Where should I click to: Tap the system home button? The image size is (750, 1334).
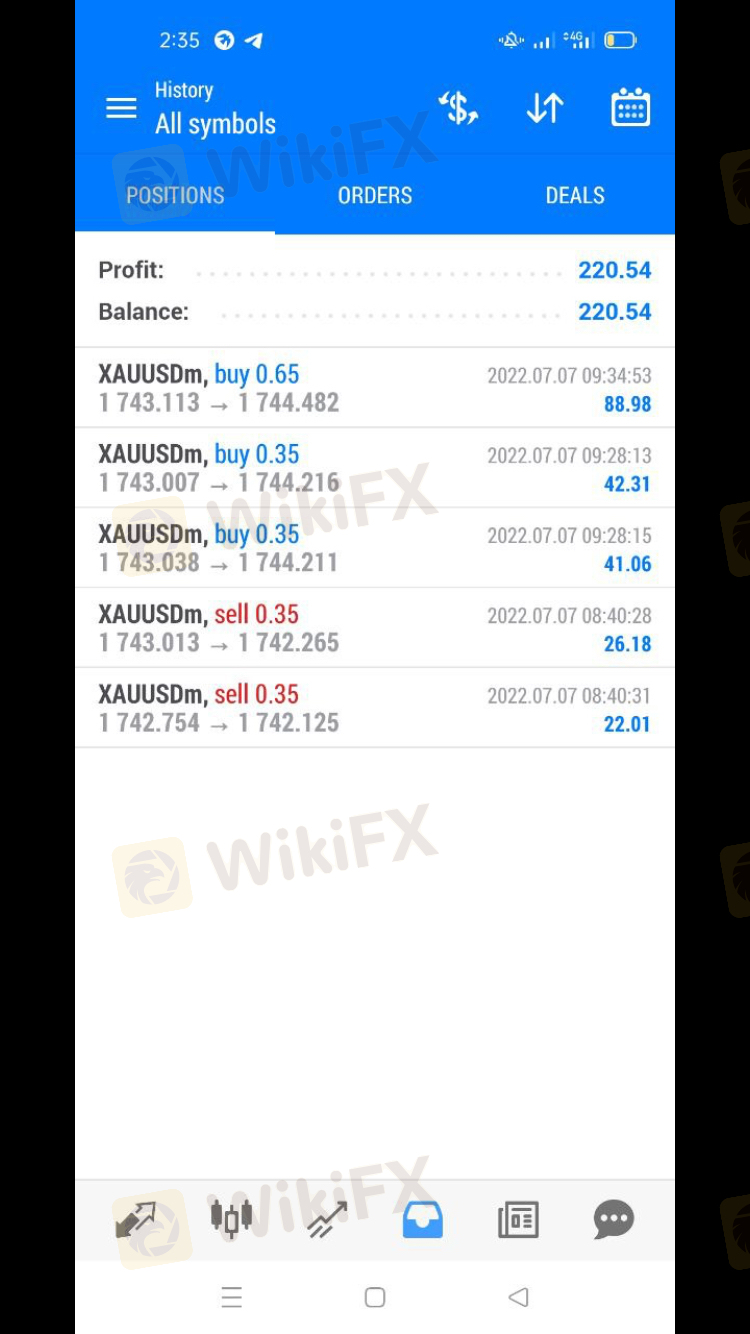pos(375,1297)
